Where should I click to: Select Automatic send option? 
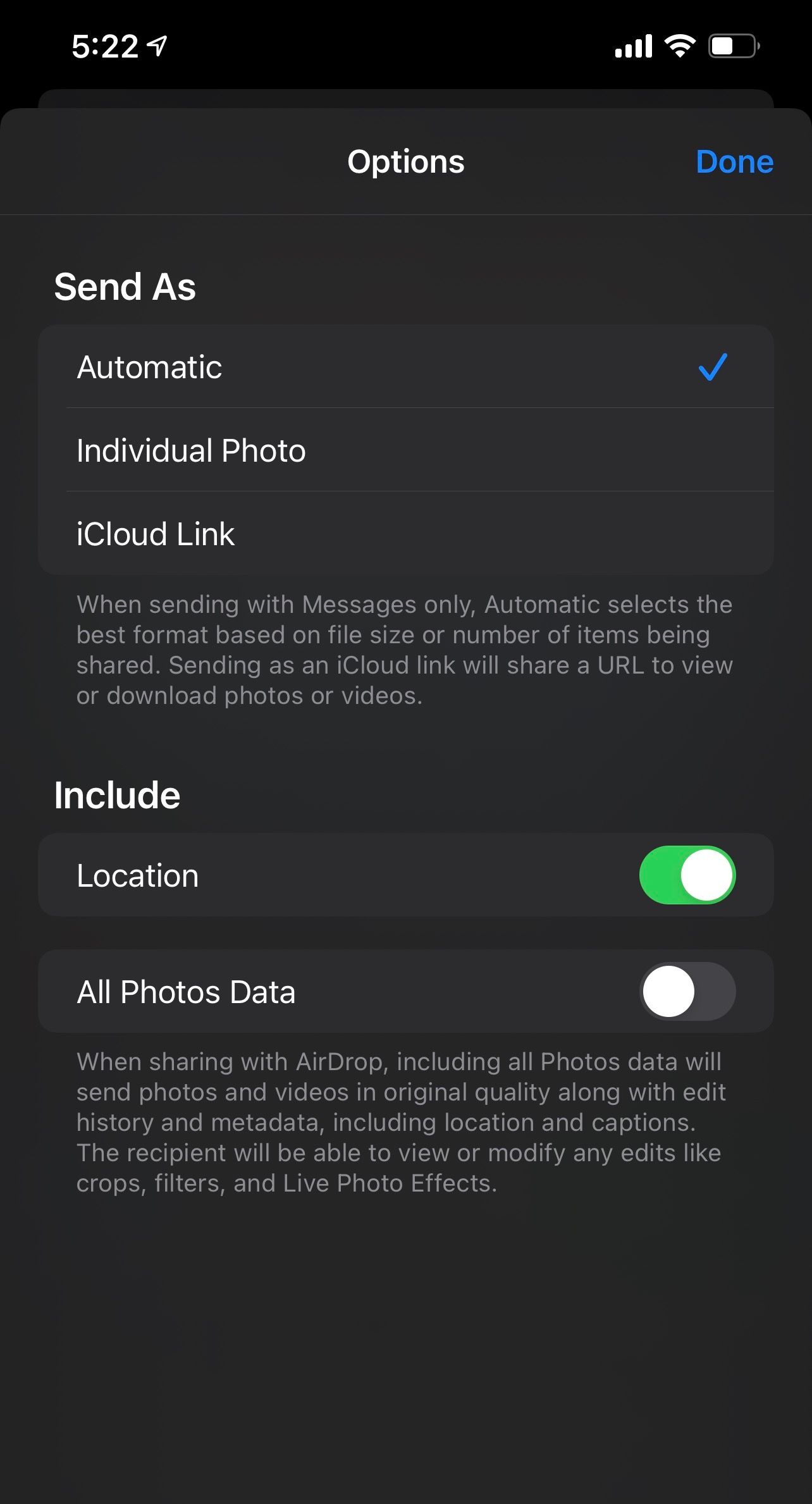pyautogui.click(x=405, y=367)
